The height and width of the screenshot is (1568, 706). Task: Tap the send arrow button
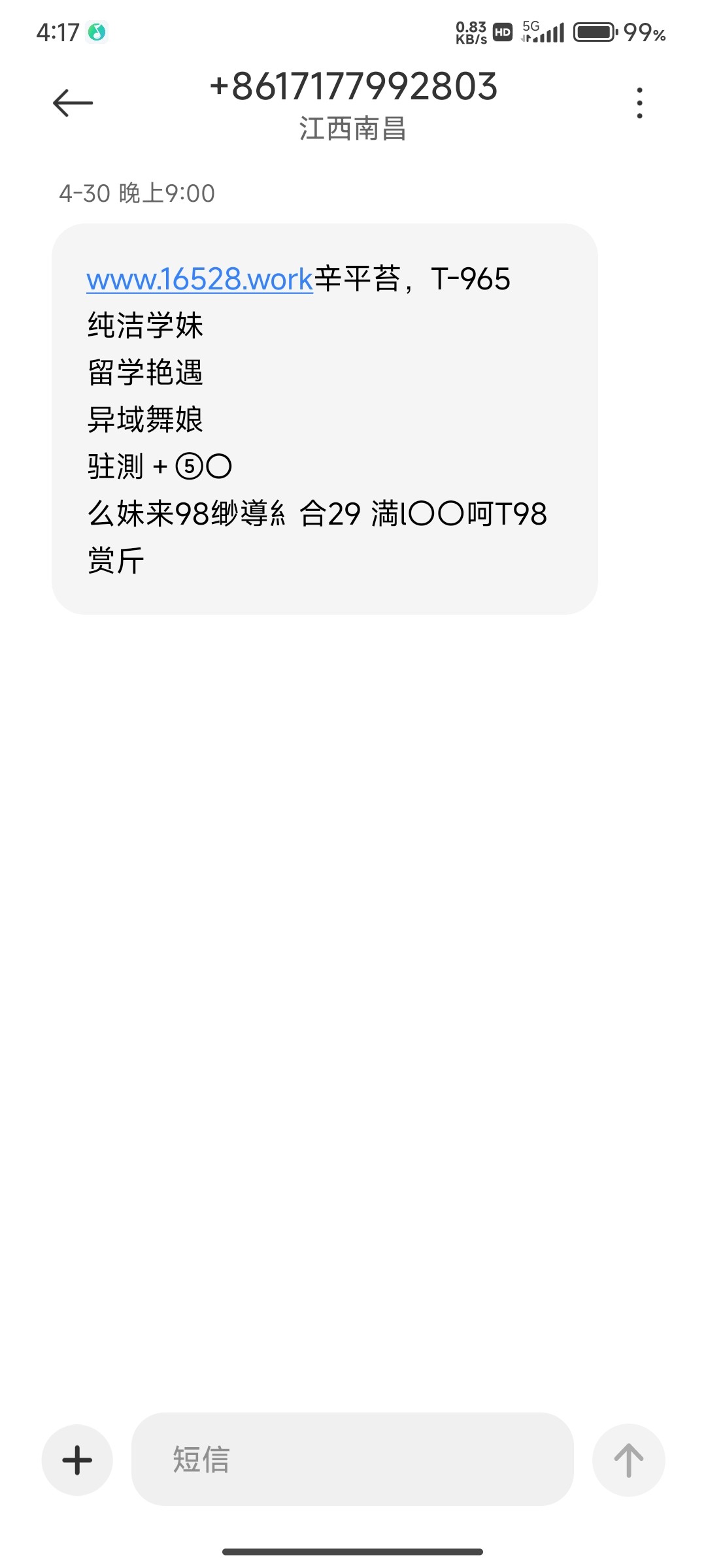point(628,1460)
